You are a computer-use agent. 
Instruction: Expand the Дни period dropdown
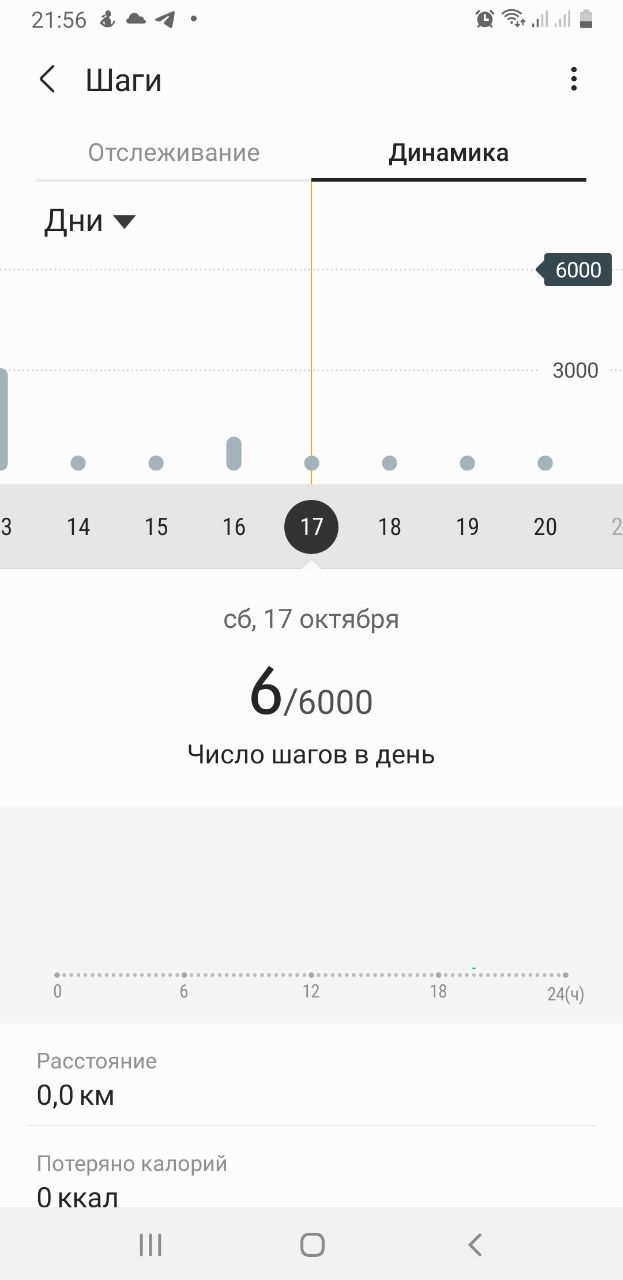89,221
